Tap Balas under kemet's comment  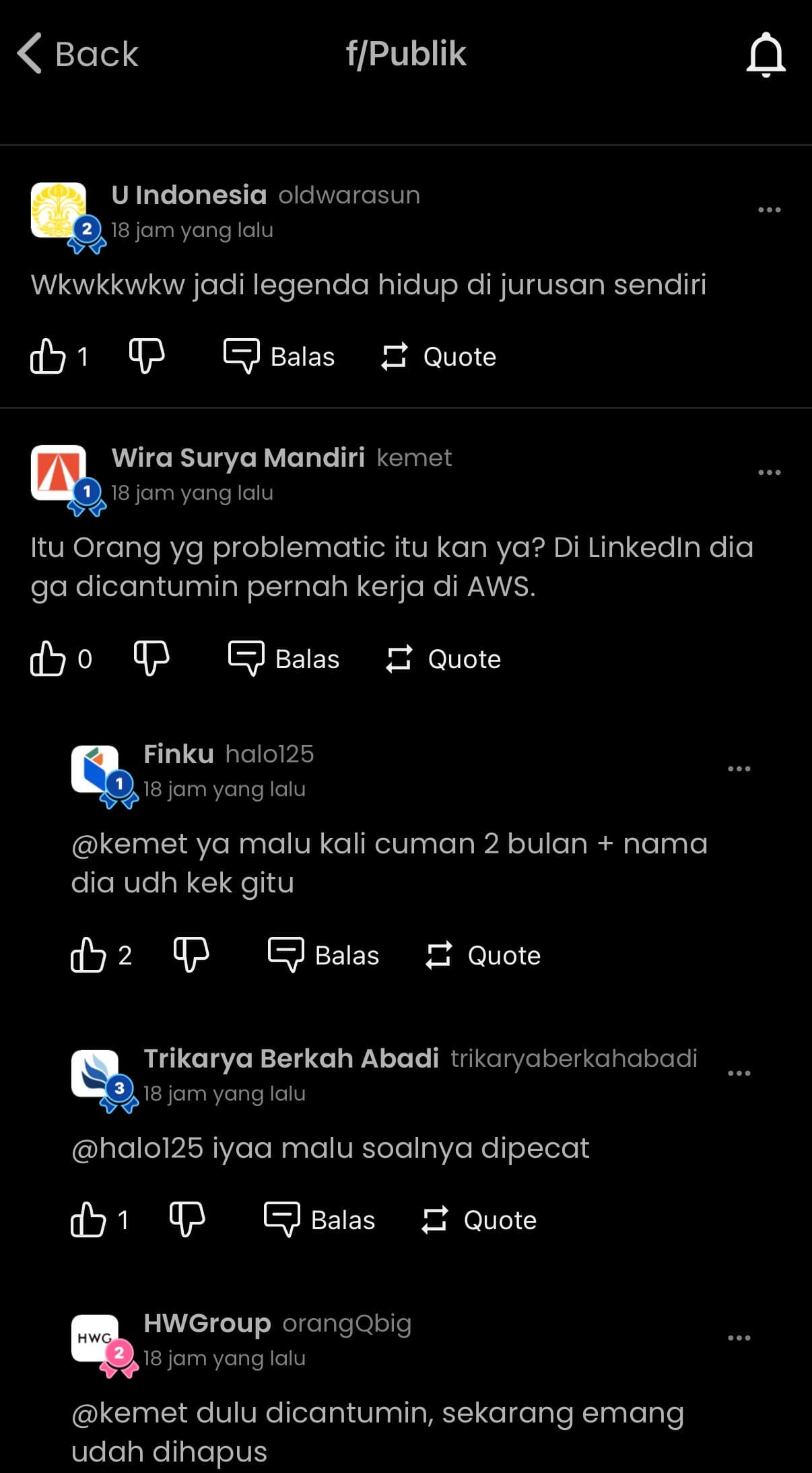(x=283, y=659)
